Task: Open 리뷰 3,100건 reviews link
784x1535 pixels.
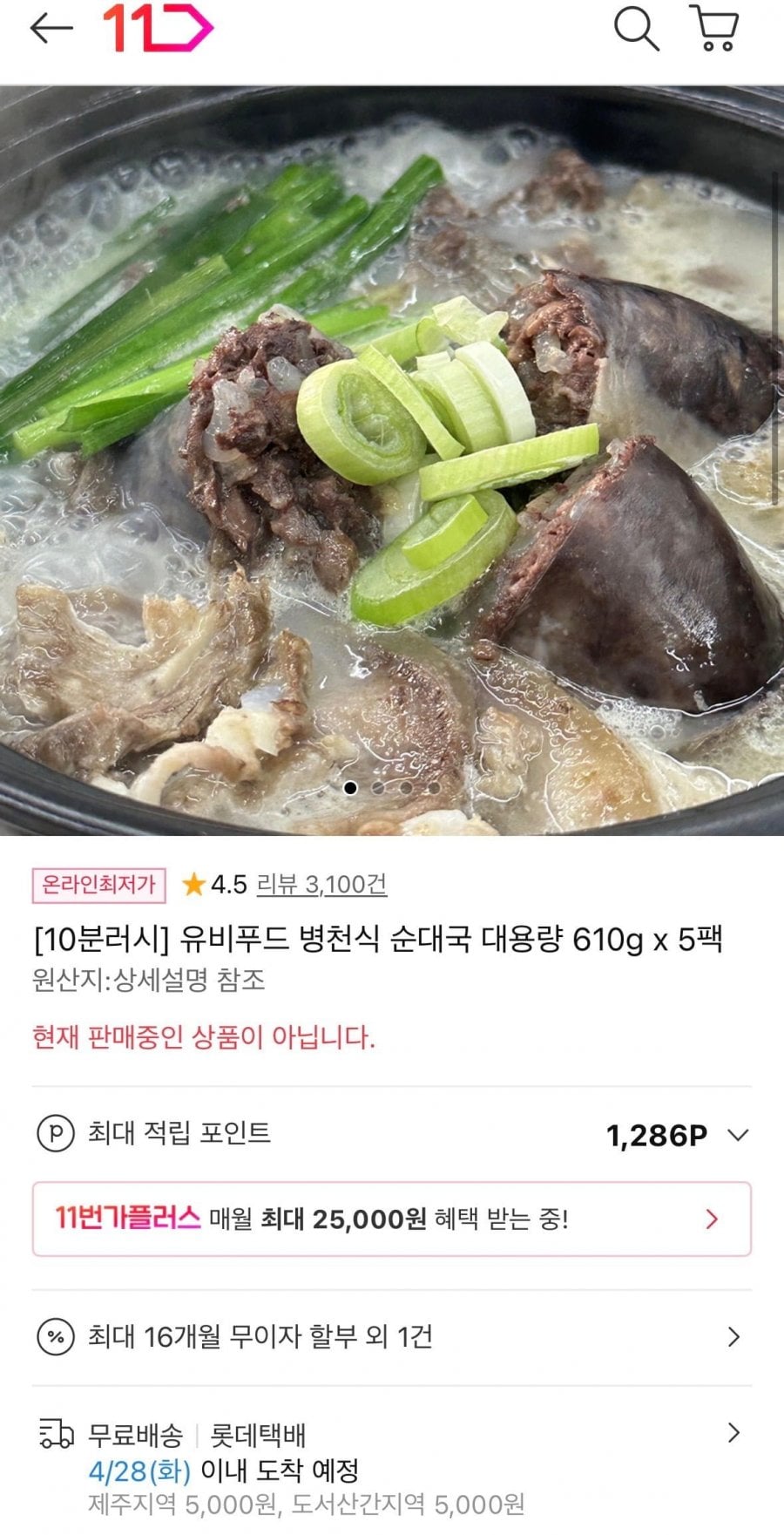Action: tap(321, 885)
